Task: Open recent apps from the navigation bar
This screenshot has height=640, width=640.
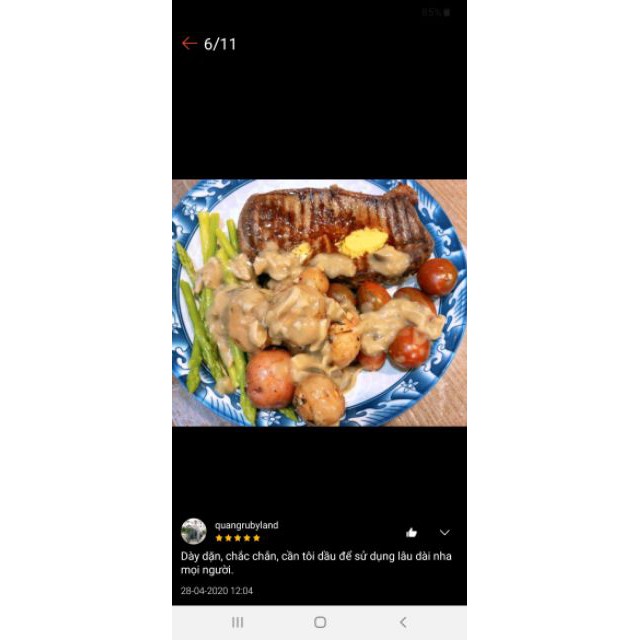Action: (237, 622)
